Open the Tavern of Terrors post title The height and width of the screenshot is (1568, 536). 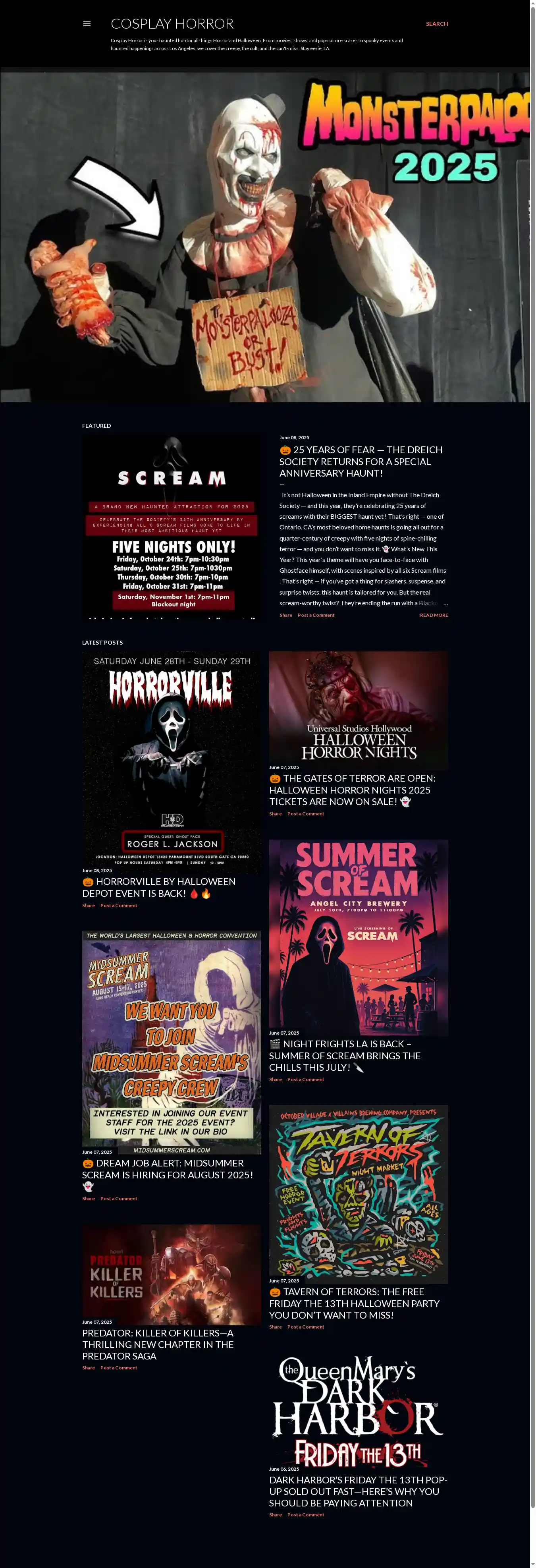click(x=354, y=1303)
